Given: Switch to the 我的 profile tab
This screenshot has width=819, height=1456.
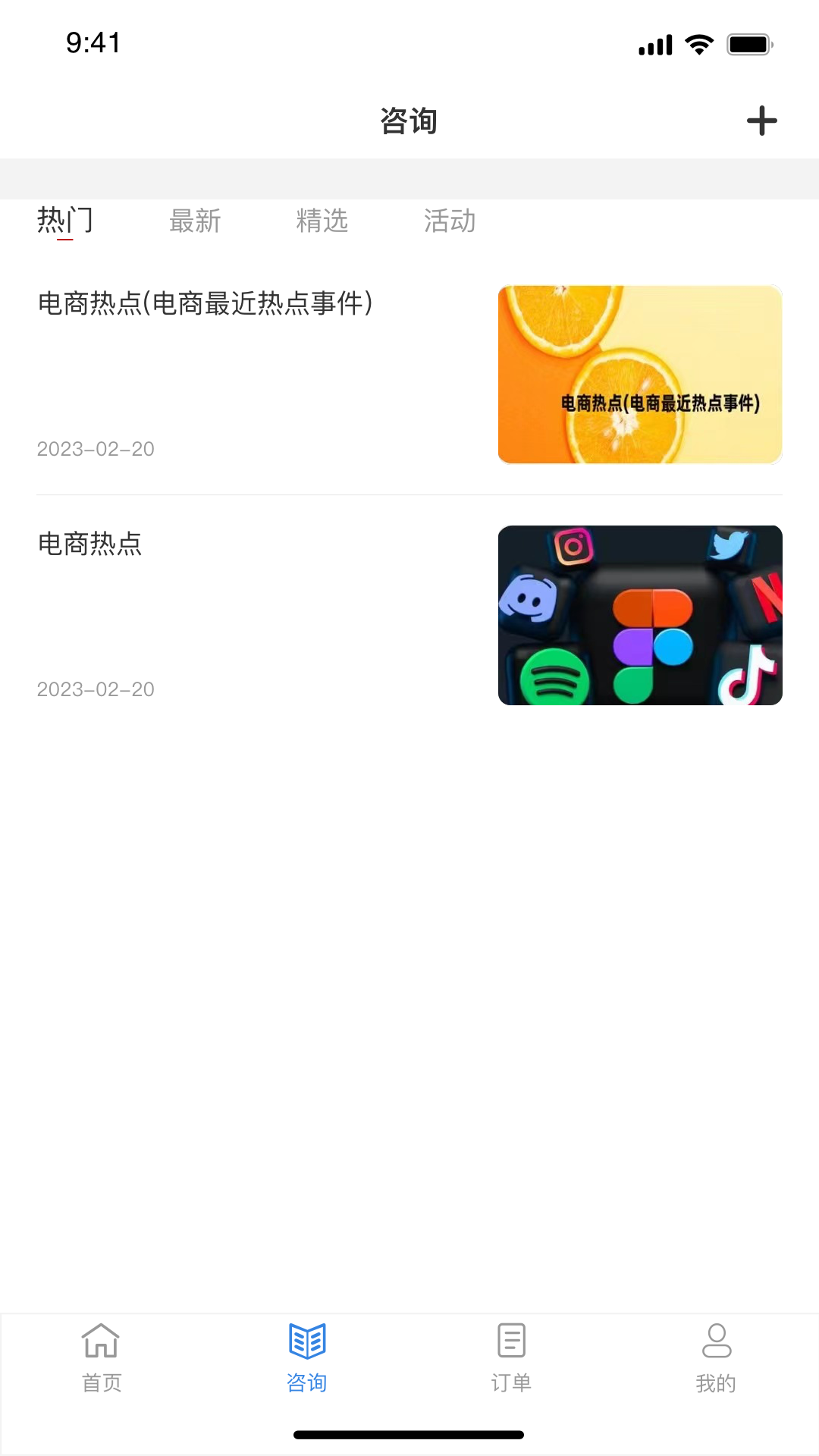Looking at the screenshot, I should (x=716, y=1357).
